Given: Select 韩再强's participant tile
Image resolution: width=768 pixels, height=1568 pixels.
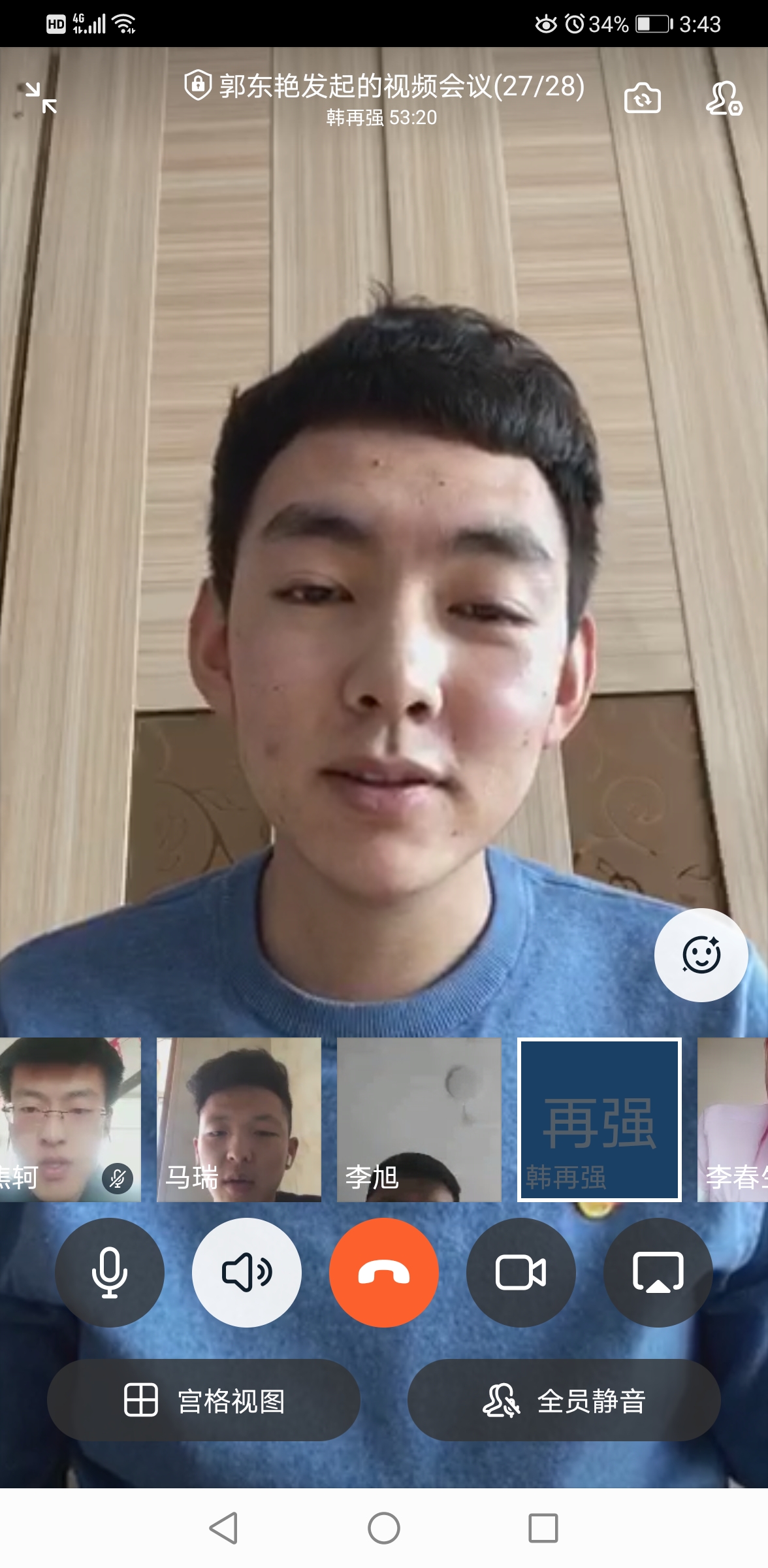Looking at the screenshot, I should tap(599, 1119).
